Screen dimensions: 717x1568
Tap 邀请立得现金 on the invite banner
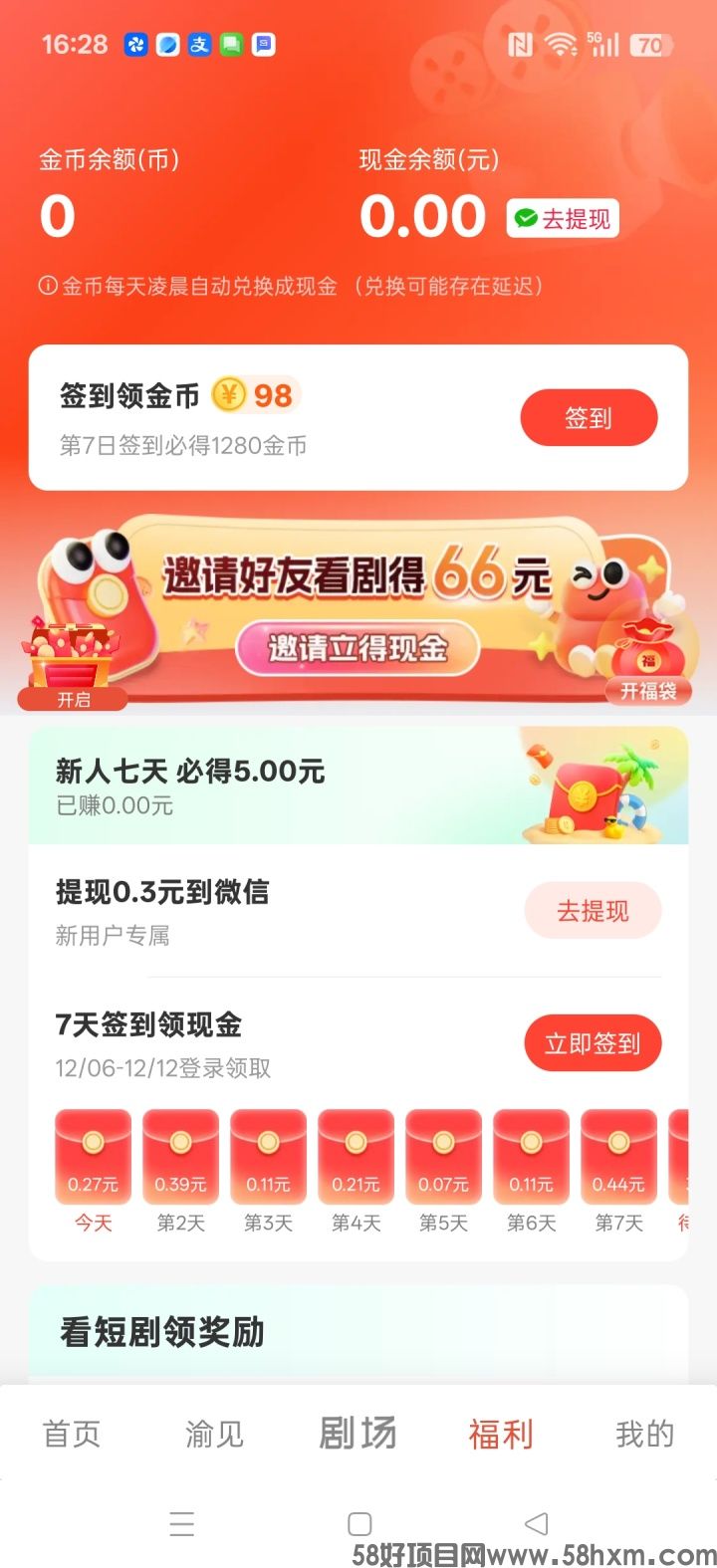(358, 648)
